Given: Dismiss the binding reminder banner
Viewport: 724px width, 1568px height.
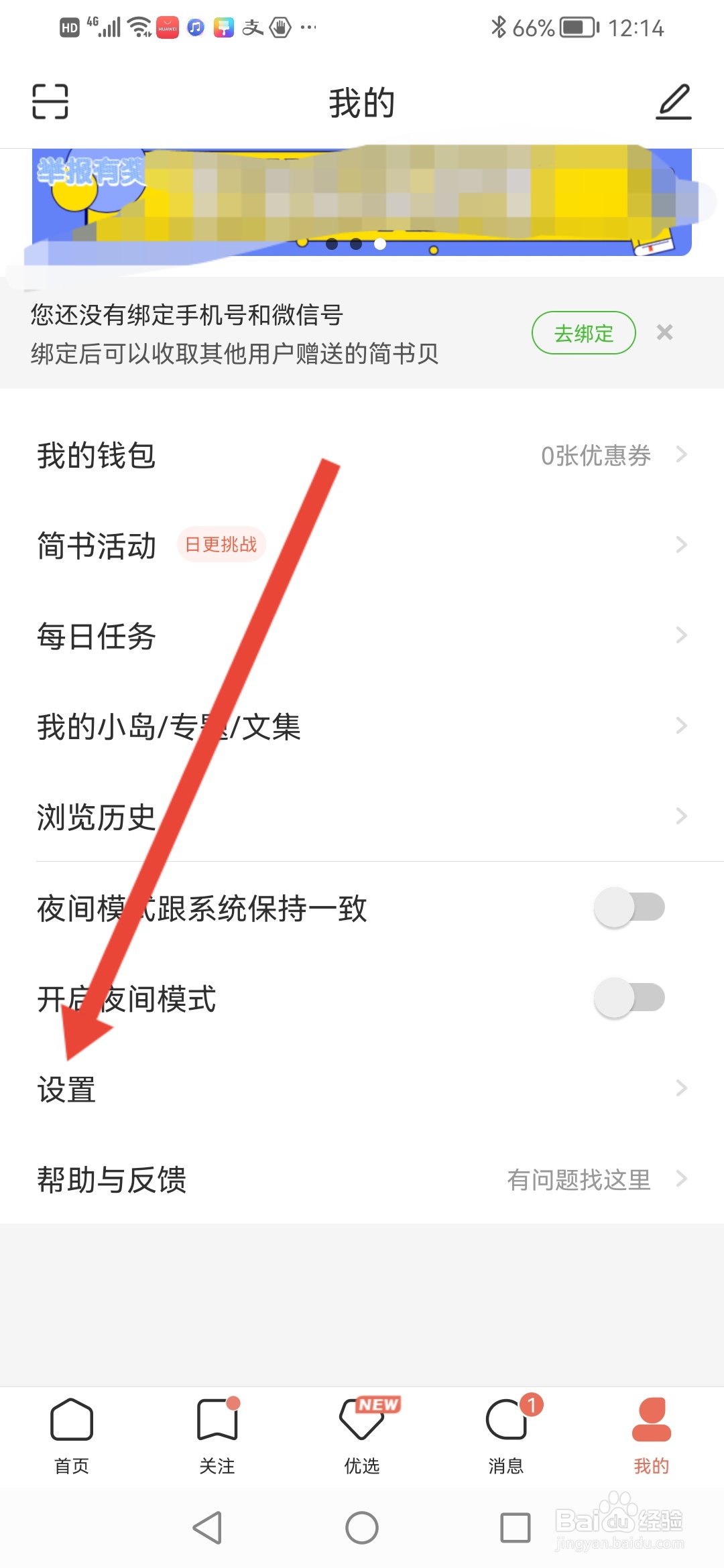Looking at the screenshot, I should click(664, 333).
